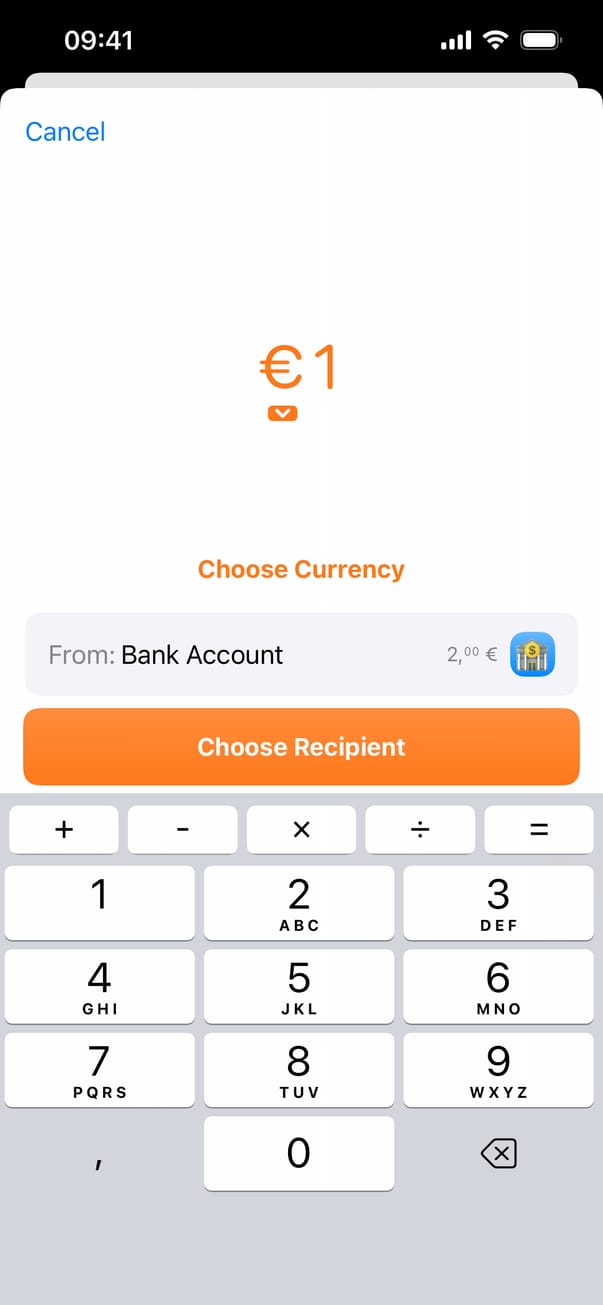The width and height of the screenshot is (603, 1305).
Task: Enter digit 0 on the keypad
Action: 299,1153
